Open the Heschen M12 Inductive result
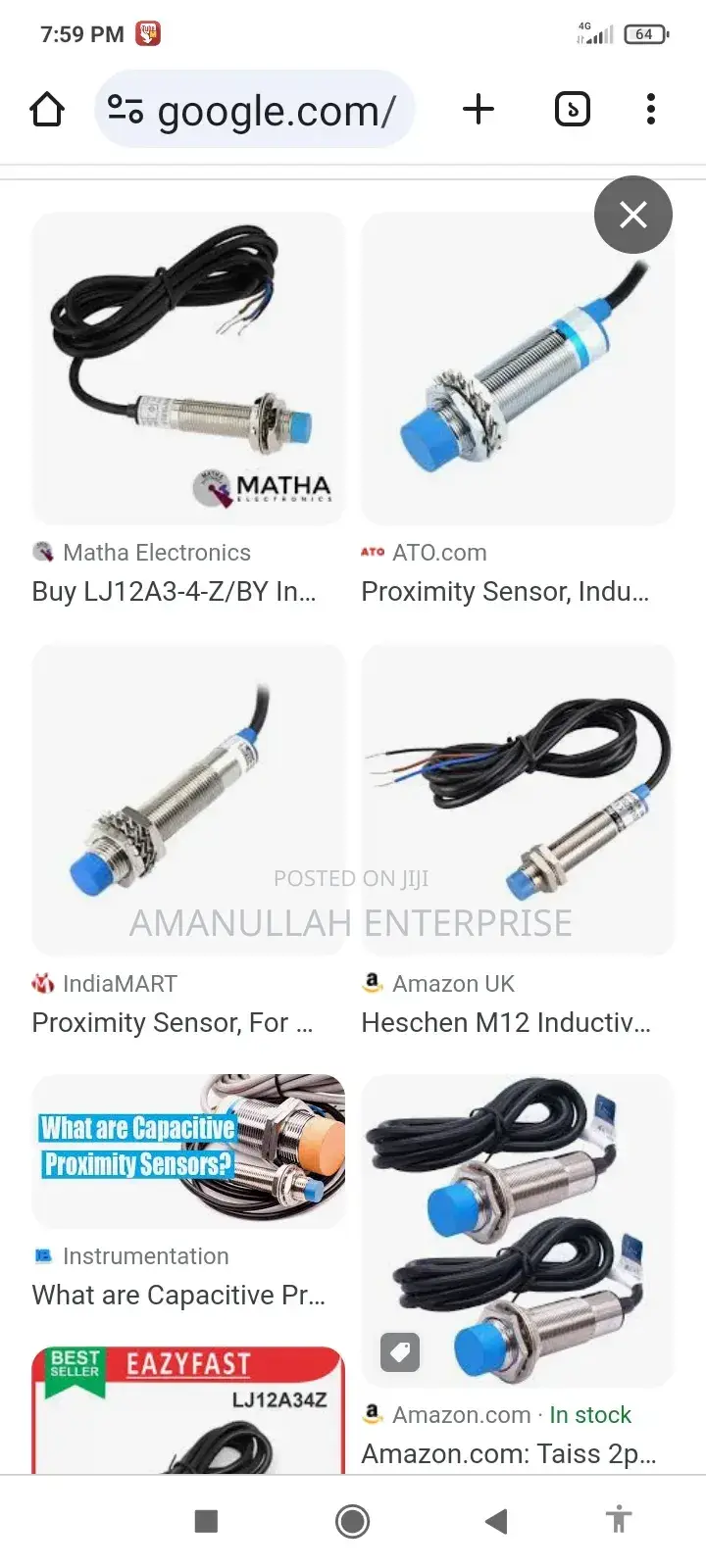 tap(506, 1022)
